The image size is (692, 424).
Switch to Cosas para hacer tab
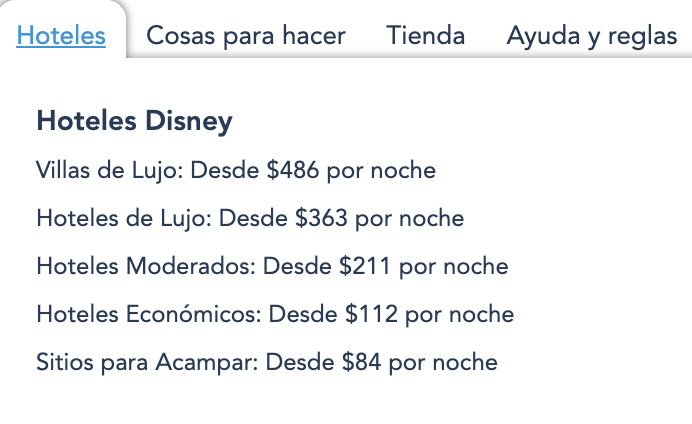pyautogui.click(x=246, y=36)
